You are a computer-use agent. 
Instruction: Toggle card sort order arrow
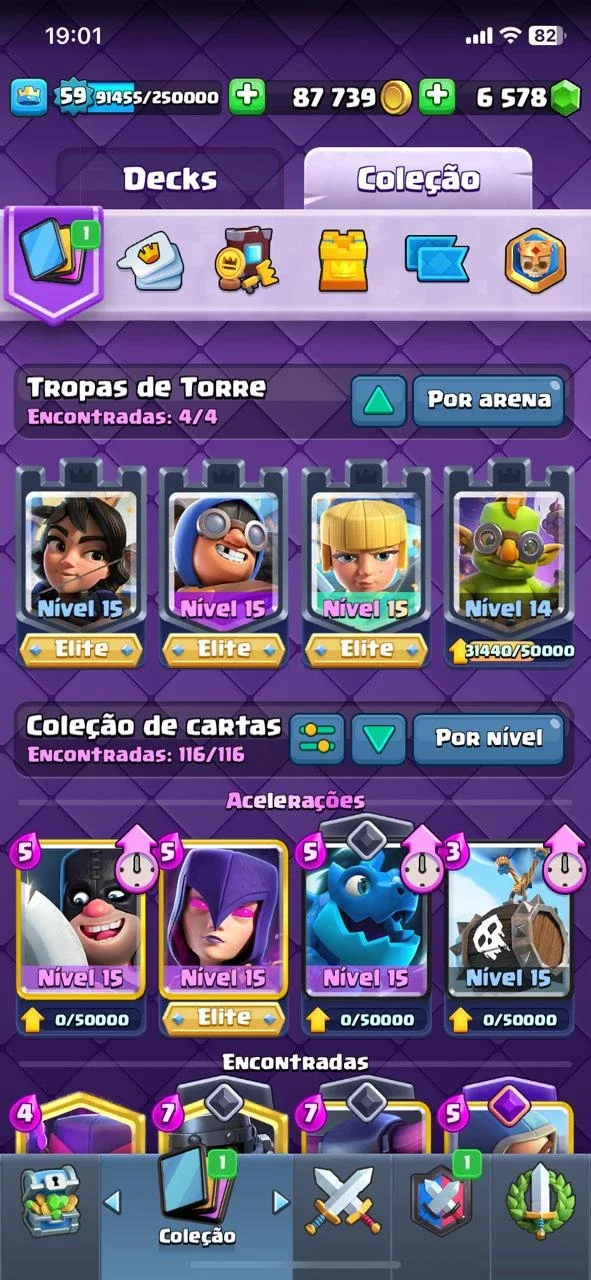378,739
